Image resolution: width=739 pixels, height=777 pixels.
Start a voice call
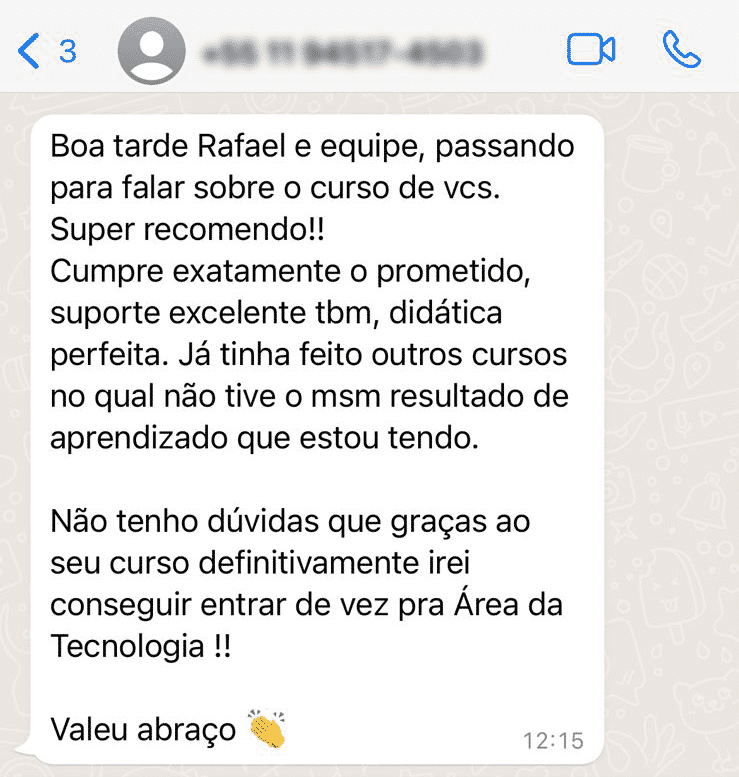click(681, 50)
